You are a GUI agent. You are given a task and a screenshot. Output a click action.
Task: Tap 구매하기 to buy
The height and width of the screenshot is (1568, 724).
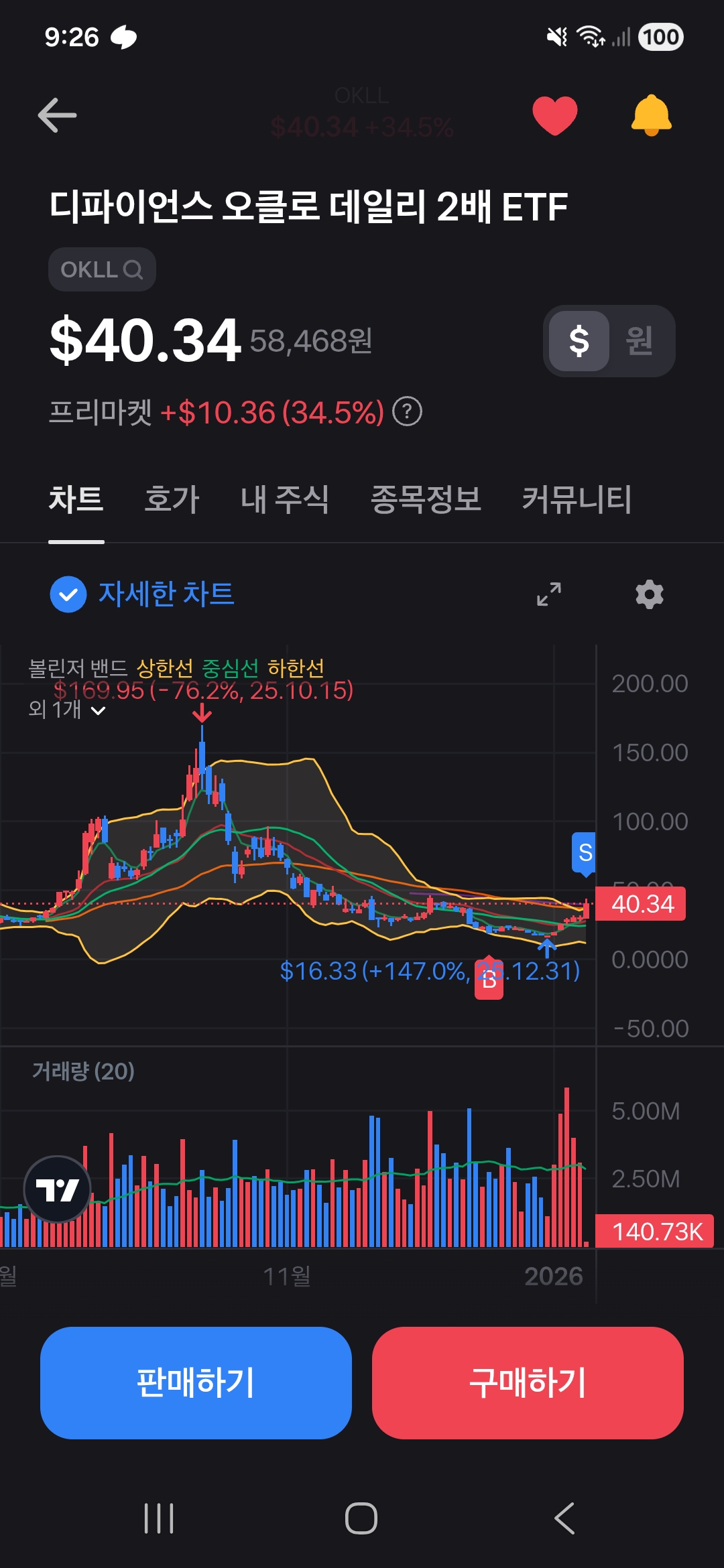tap(528, 1382)
